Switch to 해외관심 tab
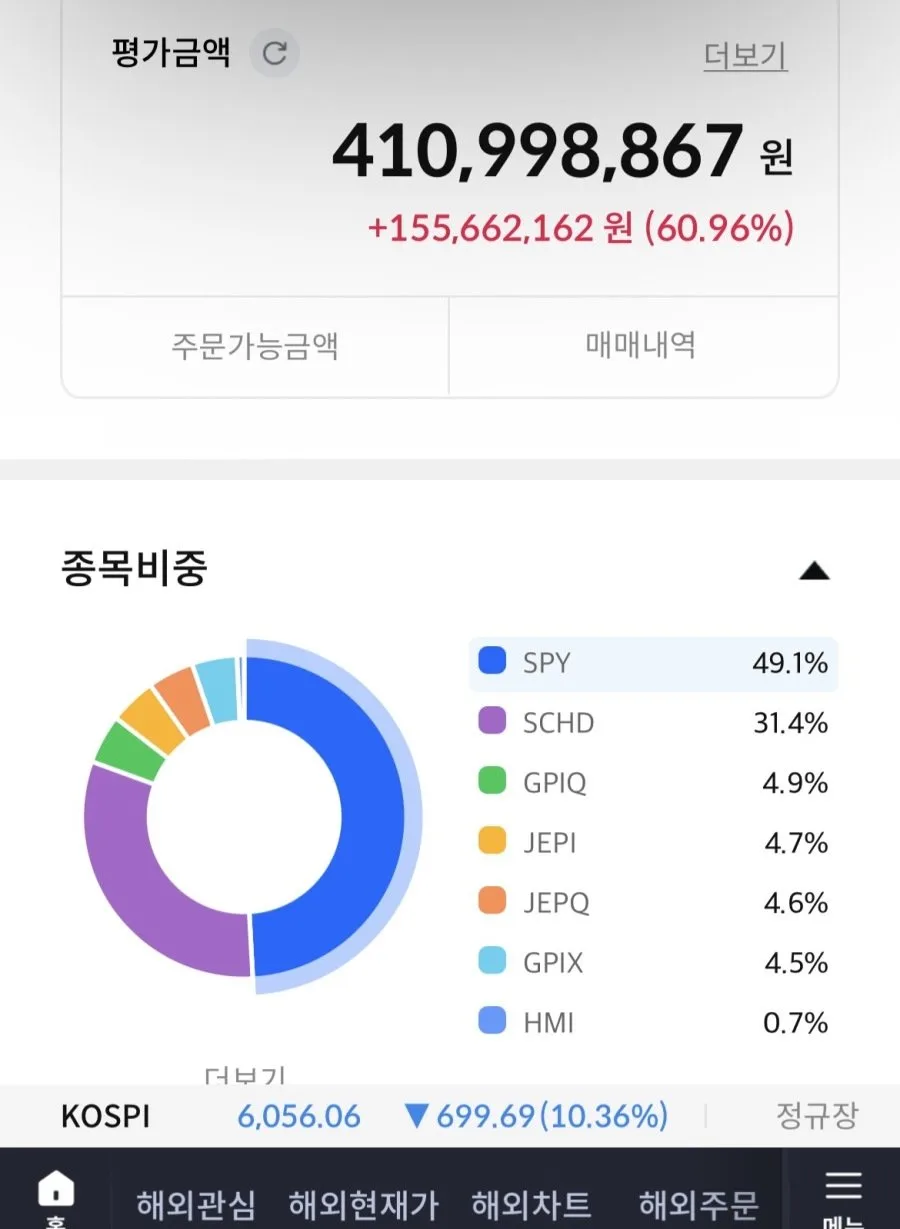The width and height of the screenshot is (900, 1229). click(x=196, y=1205)
